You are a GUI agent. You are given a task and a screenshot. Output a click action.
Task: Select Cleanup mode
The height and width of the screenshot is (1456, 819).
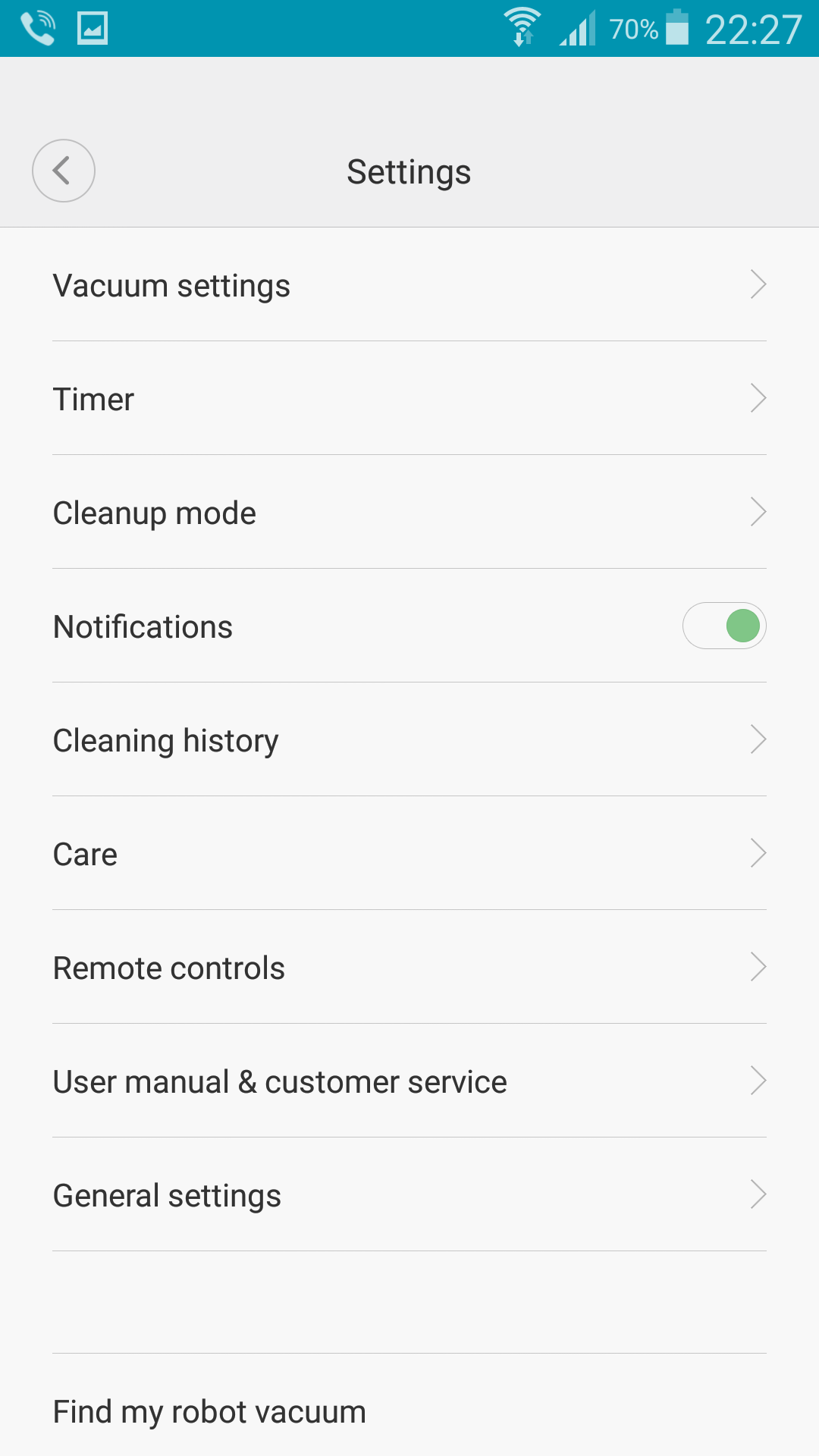(x=409, y=513)
